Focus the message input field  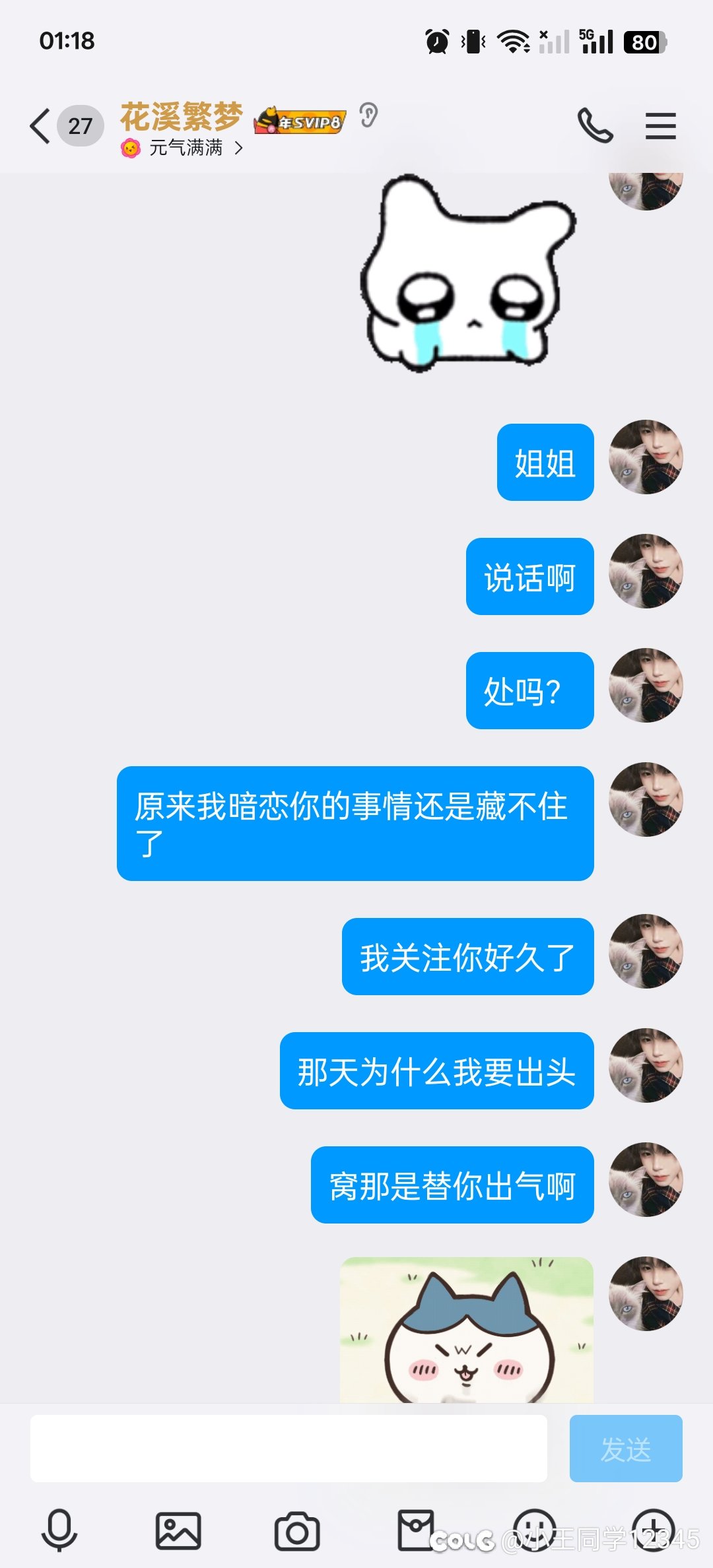[289, 1449]
